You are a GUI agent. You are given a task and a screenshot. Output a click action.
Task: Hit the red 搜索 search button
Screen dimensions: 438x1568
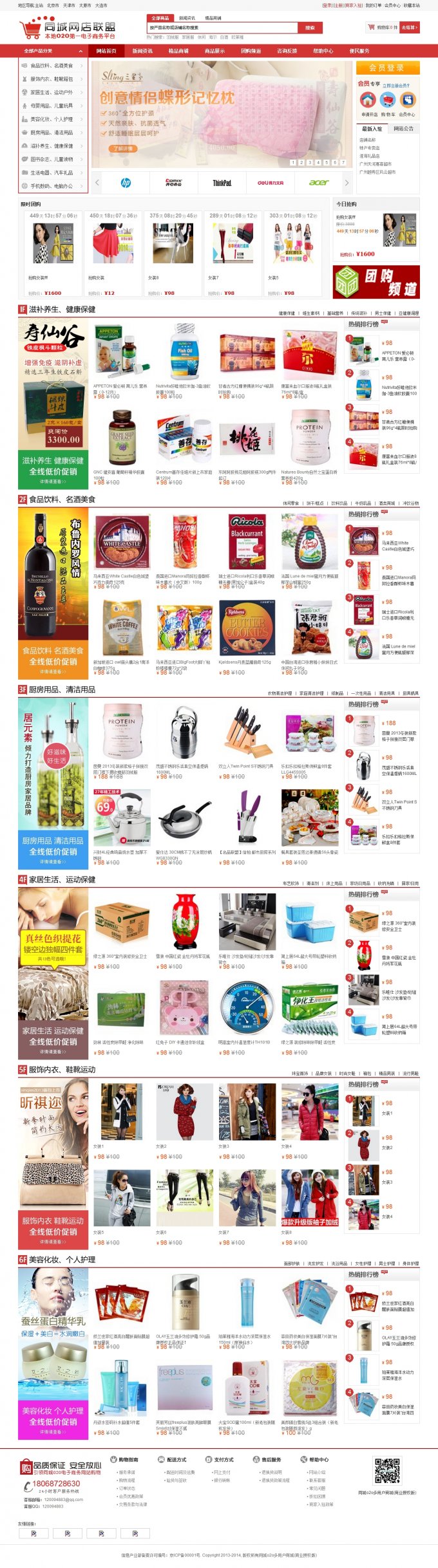(x=310, y=28)
